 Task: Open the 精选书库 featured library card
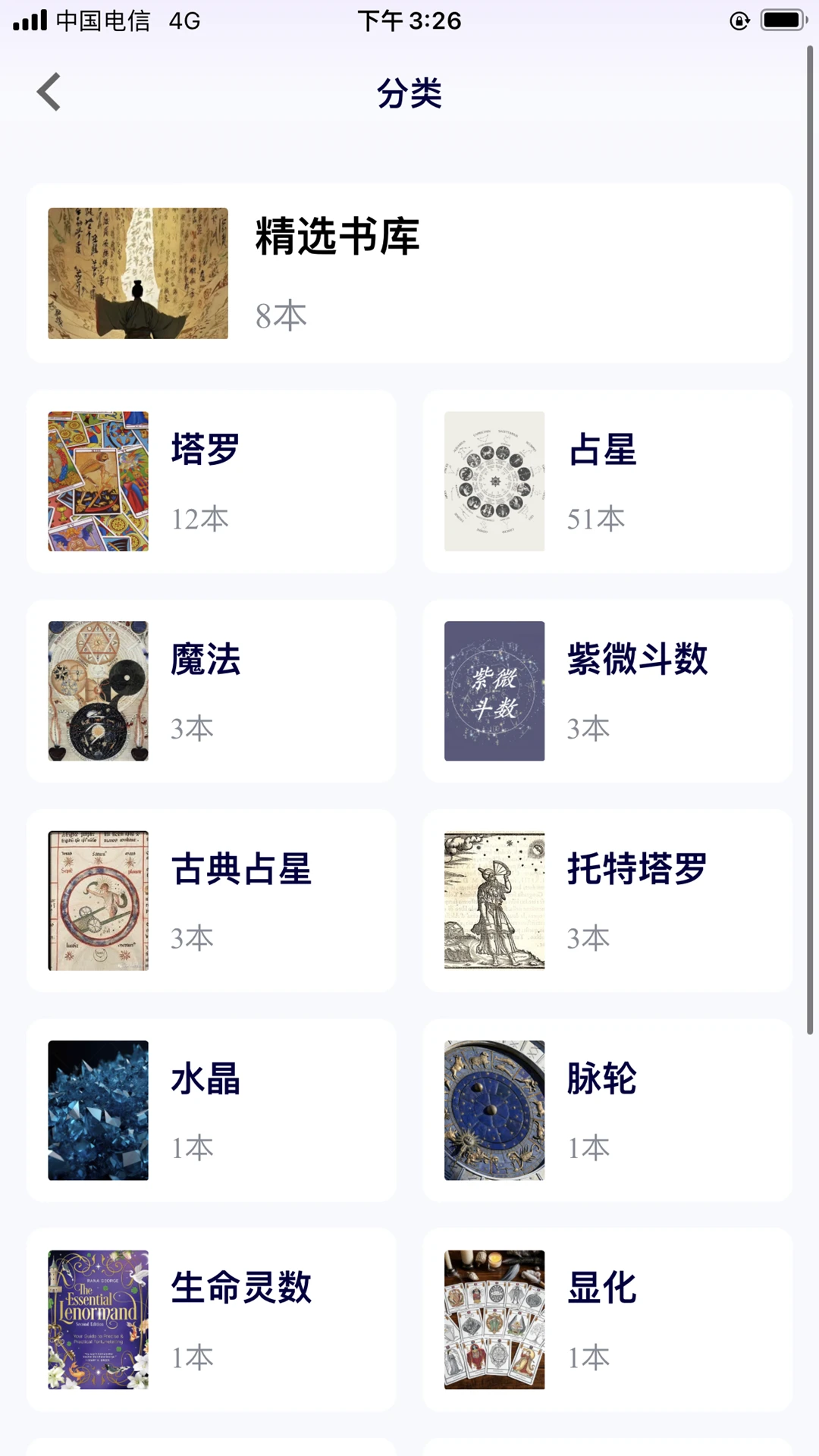click(x=409, y=273)
